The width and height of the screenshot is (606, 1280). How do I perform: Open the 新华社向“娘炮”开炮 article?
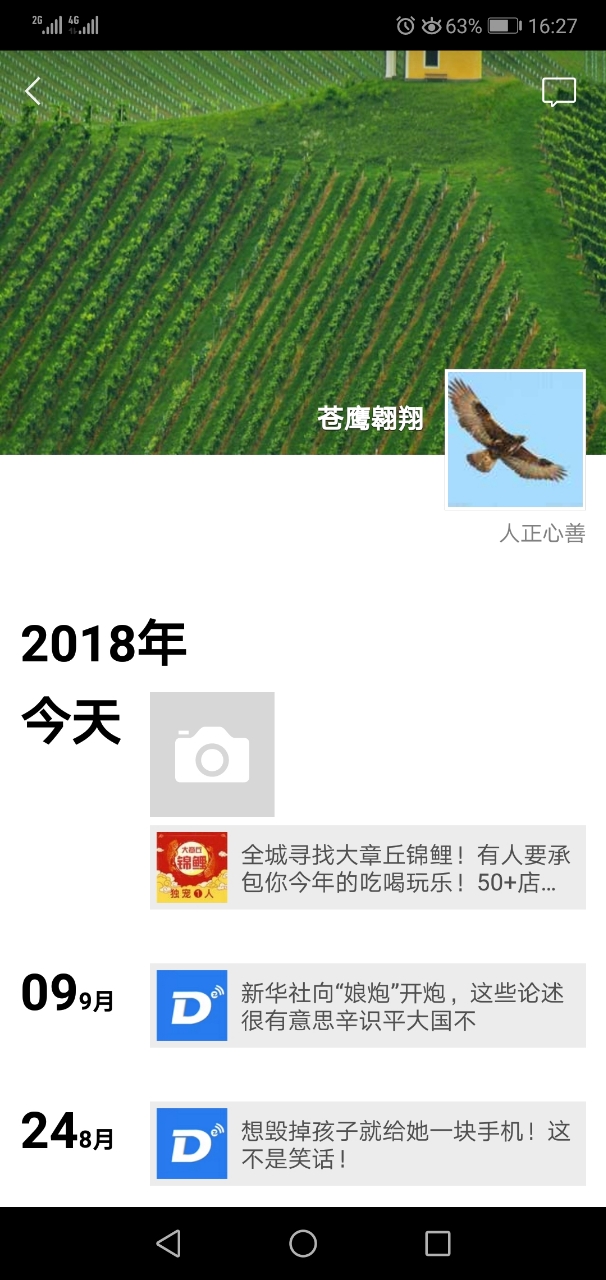(x=368, y=1006)
